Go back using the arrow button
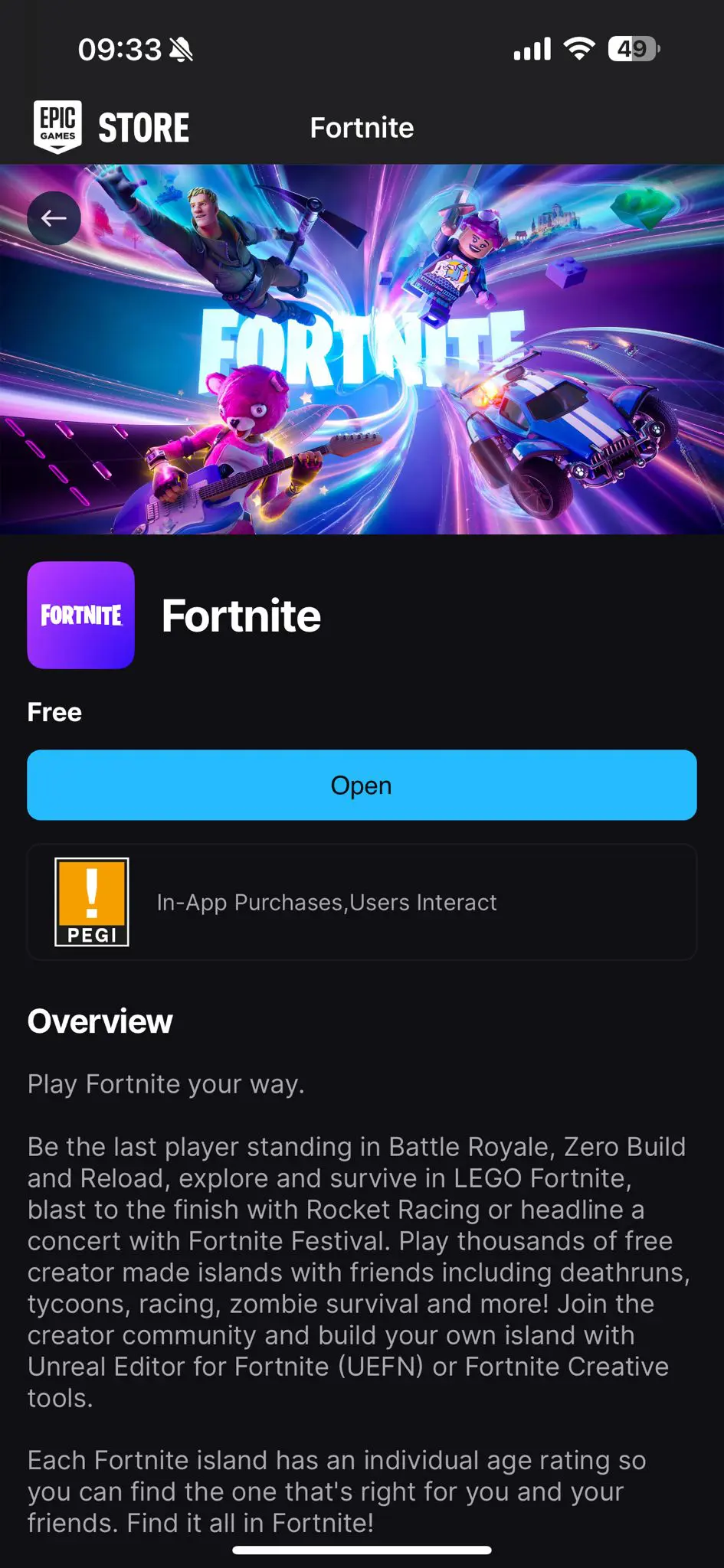 pos(54,218)
